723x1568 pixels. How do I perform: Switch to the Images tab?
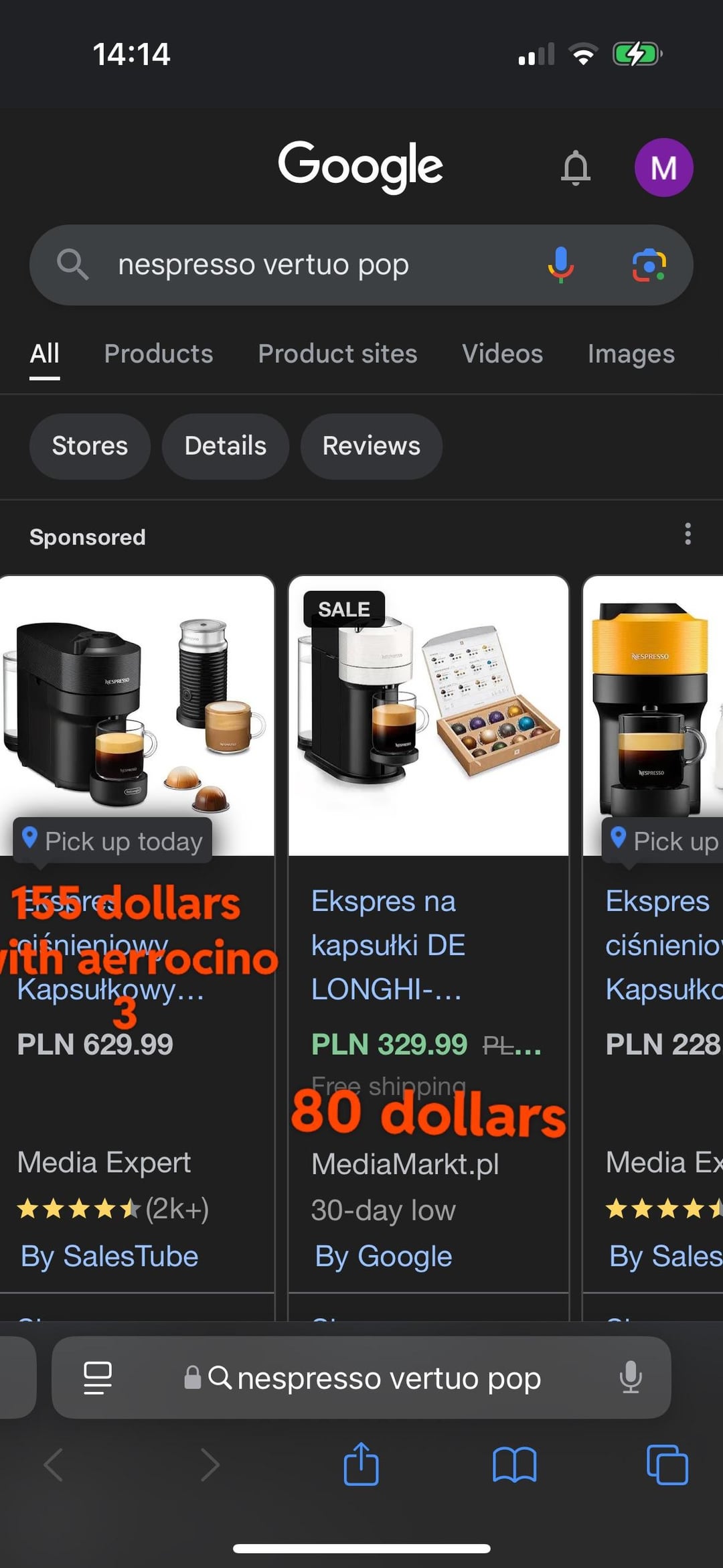631,354
